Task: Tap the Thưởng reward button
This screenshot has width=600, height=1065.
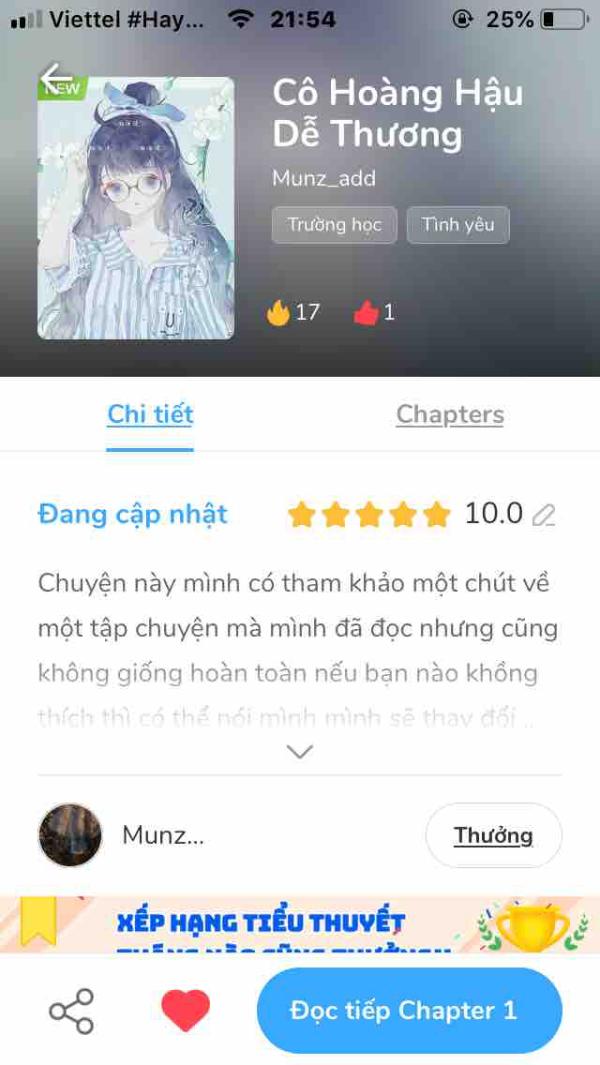Action: pos(493,835)
